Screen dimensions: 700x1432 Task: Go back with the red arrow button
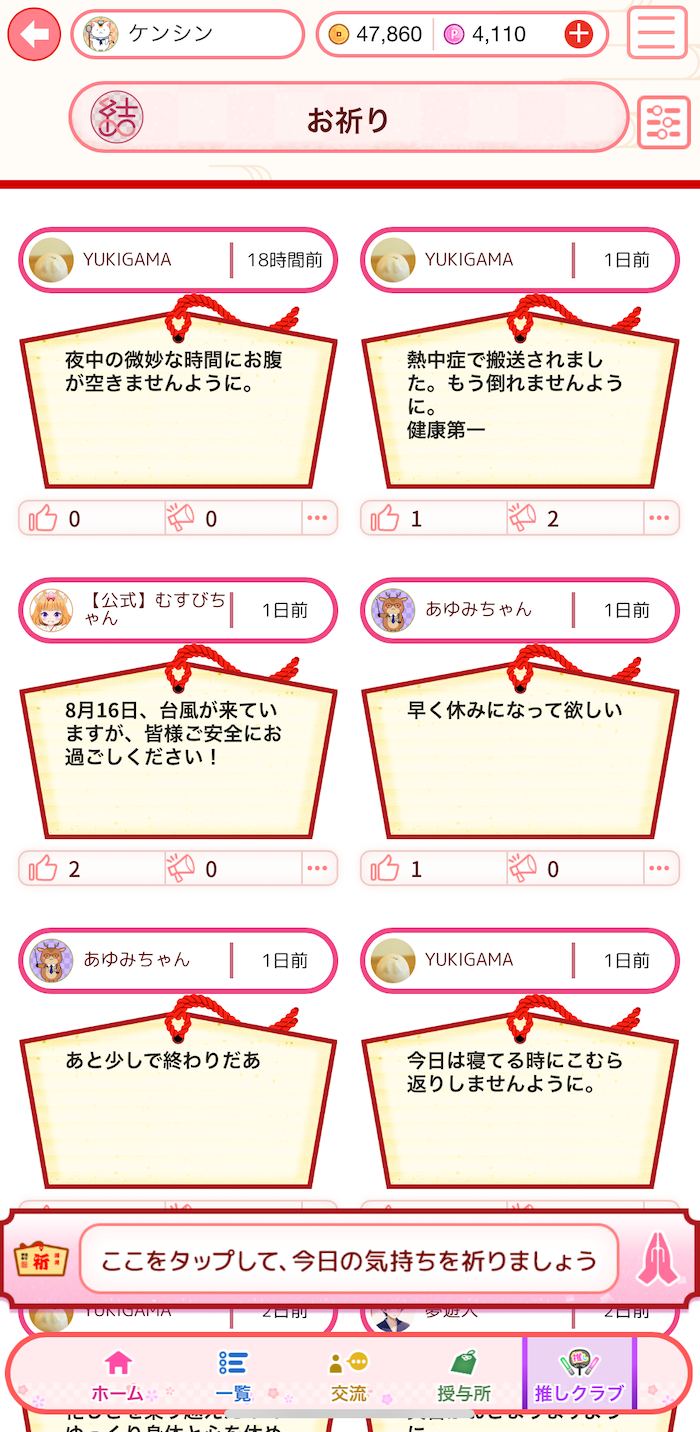tap(34, 35)
